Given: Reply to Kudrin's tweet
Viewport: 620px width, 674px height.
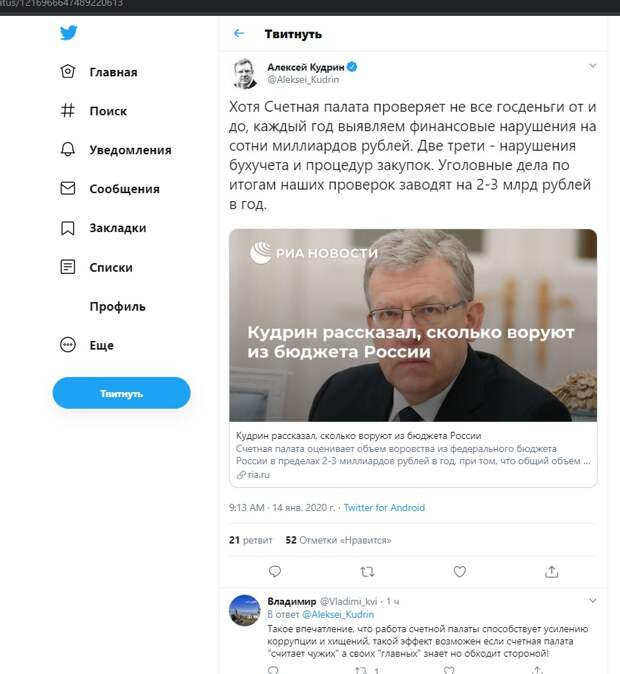Looking at the screenshot, I should (275, 572).
